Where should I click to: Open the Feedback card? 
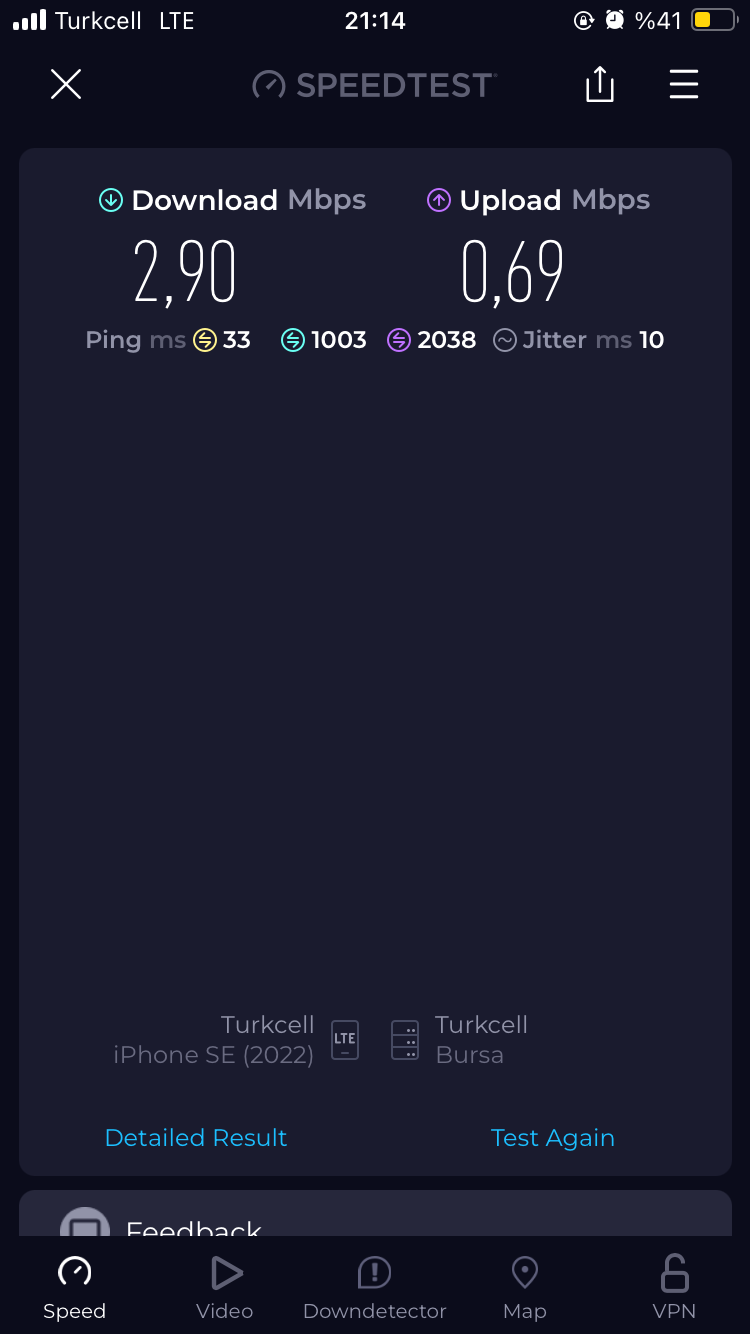coord(375,1214)
